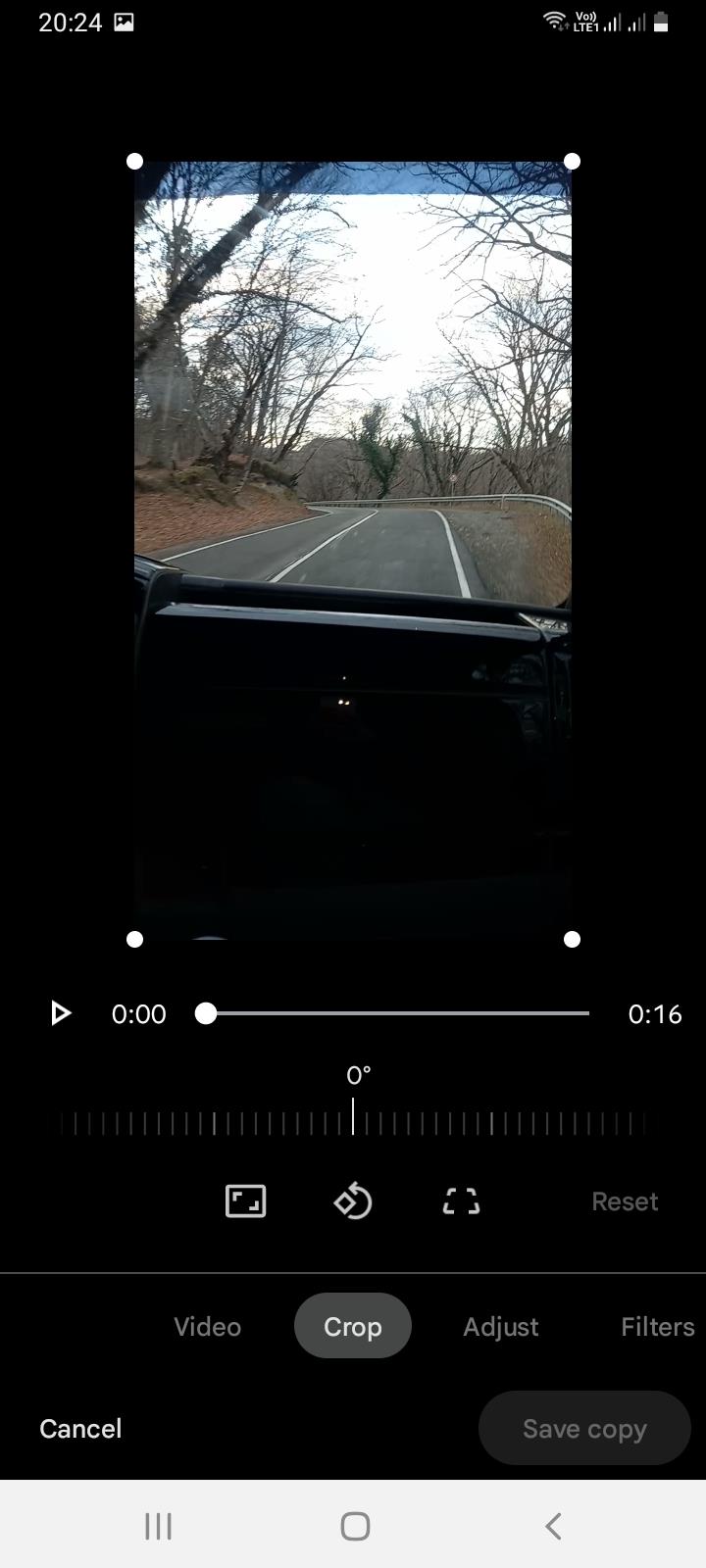Tap the video timeline seek bar
Viewport: 706px width, 1568px height.
pos(396,1013)
